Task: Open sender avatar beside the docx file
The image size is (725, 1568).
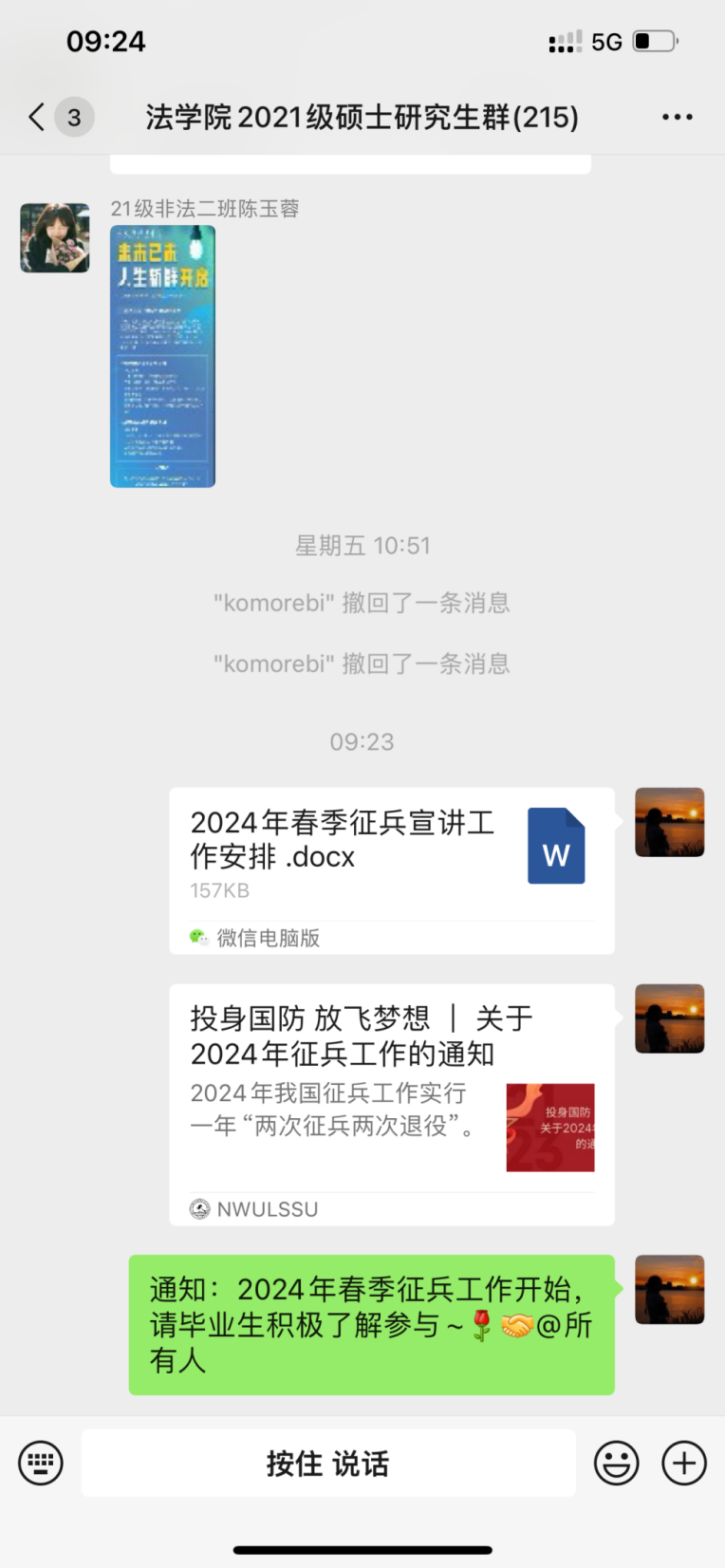Action: point(669,822)
